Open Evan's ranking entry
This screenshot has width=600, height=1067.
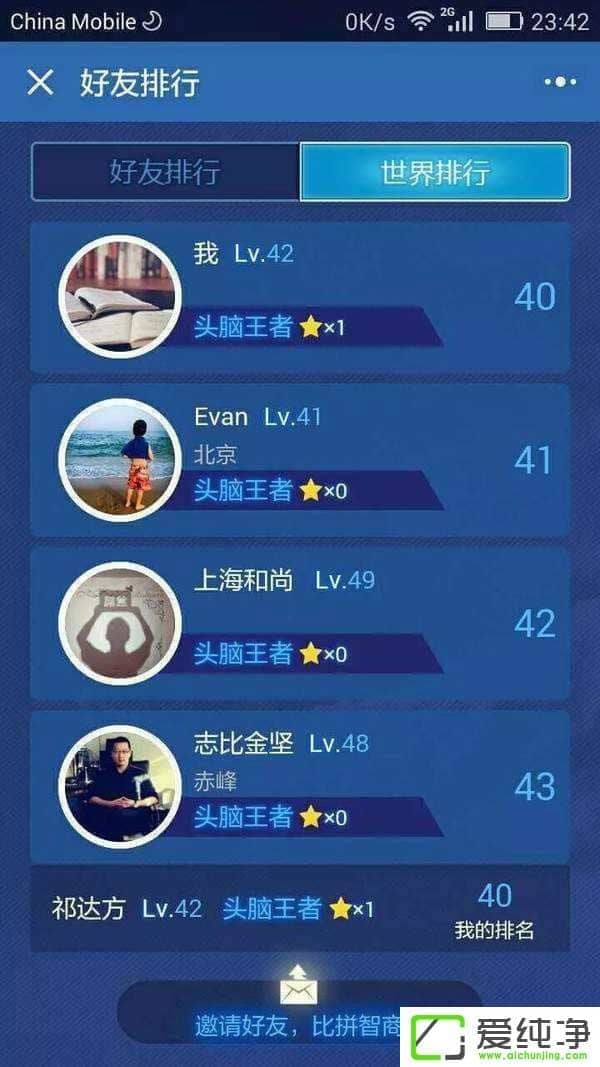[300, 460]
